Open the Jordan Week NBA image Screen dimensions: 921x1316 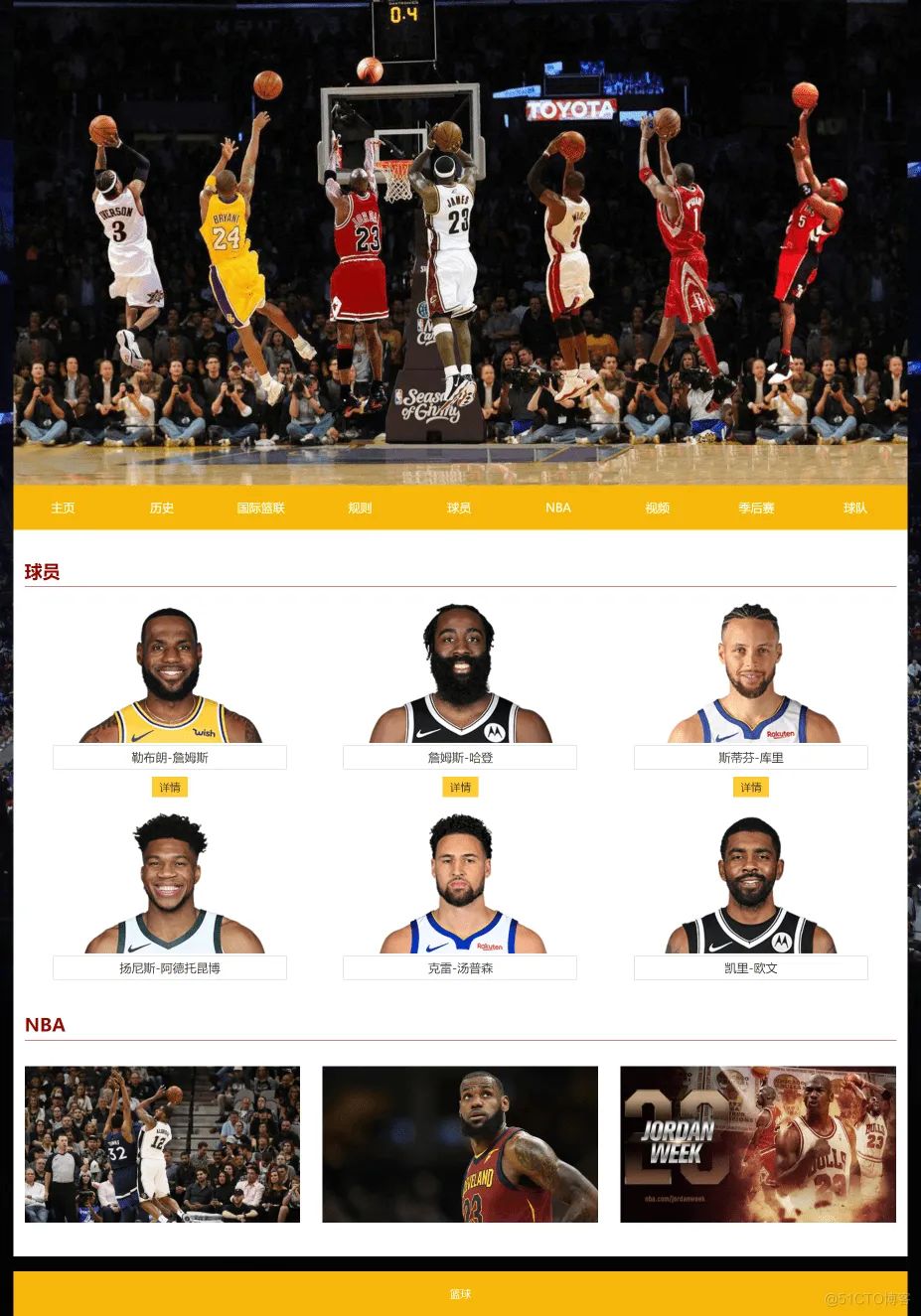[x=758, y=1143]
